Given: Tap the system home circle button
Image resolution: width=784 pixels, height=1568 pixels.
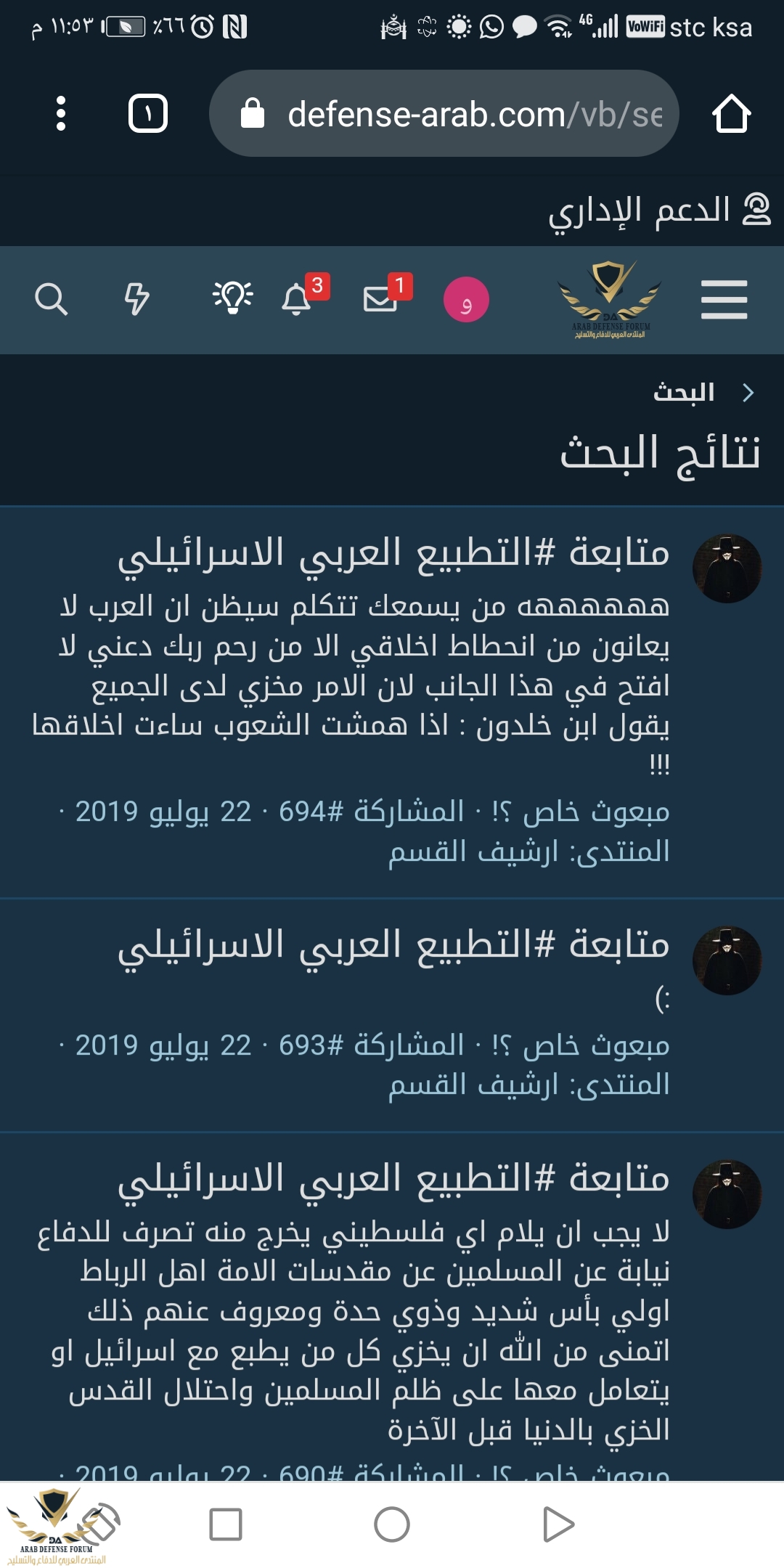Looking at the screenshot, I should pyautogui.click(x=392, y=1524).
